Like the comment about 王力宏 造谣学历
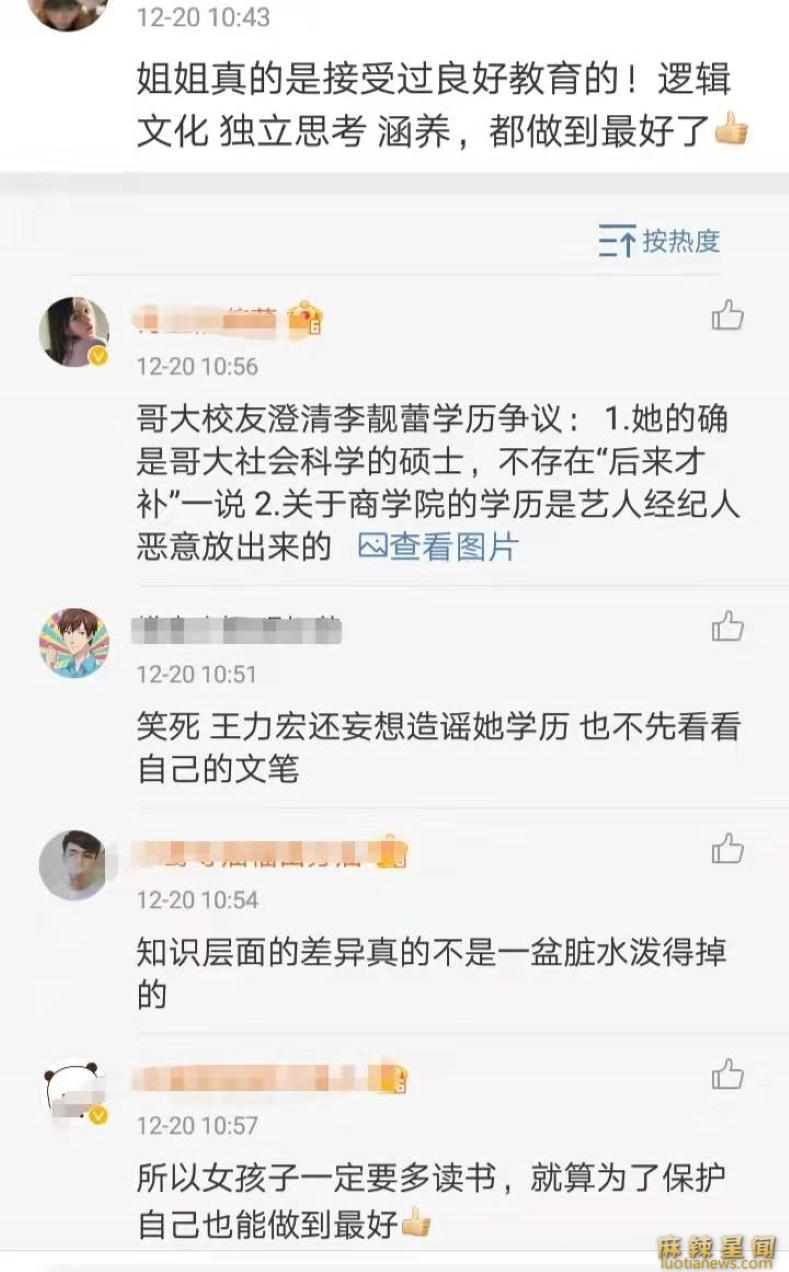 coord(727,626)
